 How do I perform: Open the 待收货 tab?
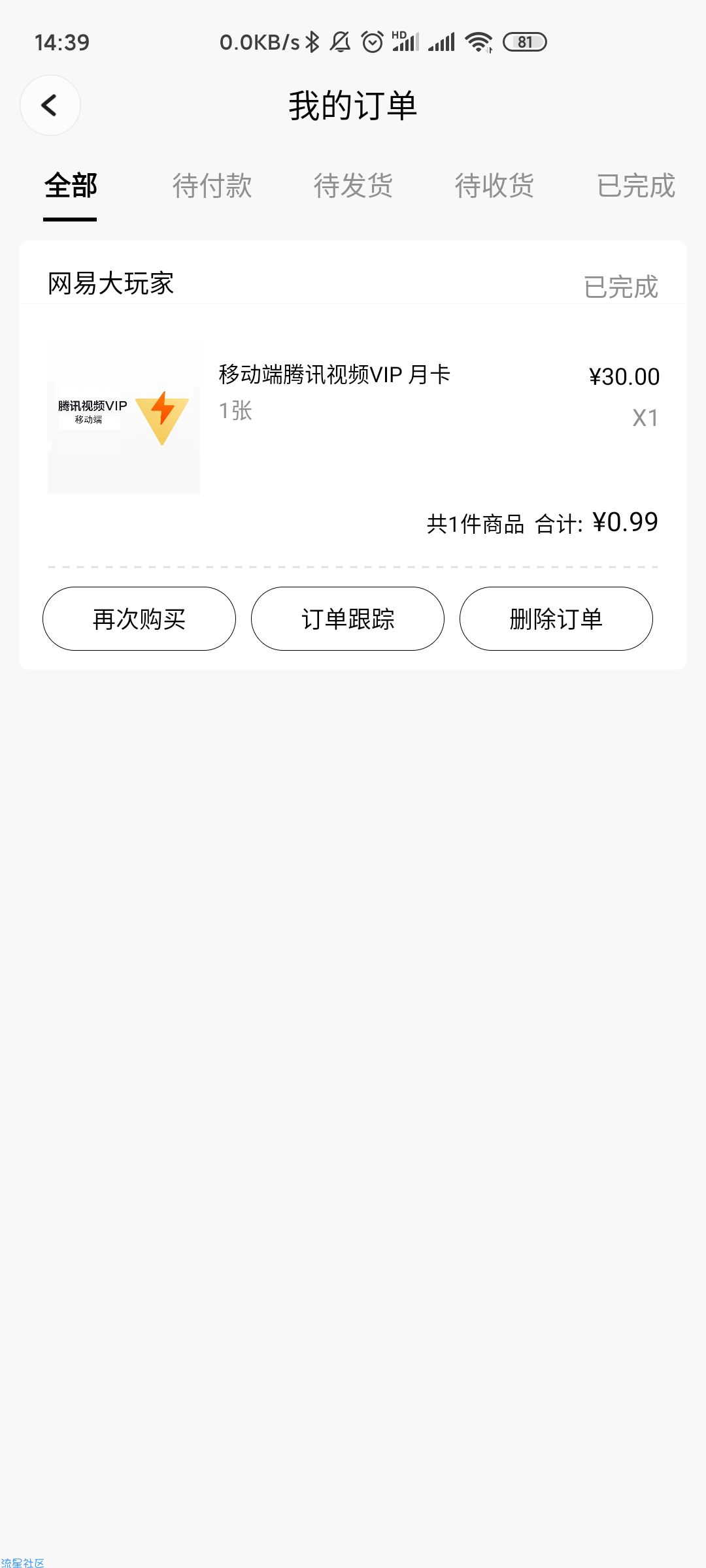(494, 186)
